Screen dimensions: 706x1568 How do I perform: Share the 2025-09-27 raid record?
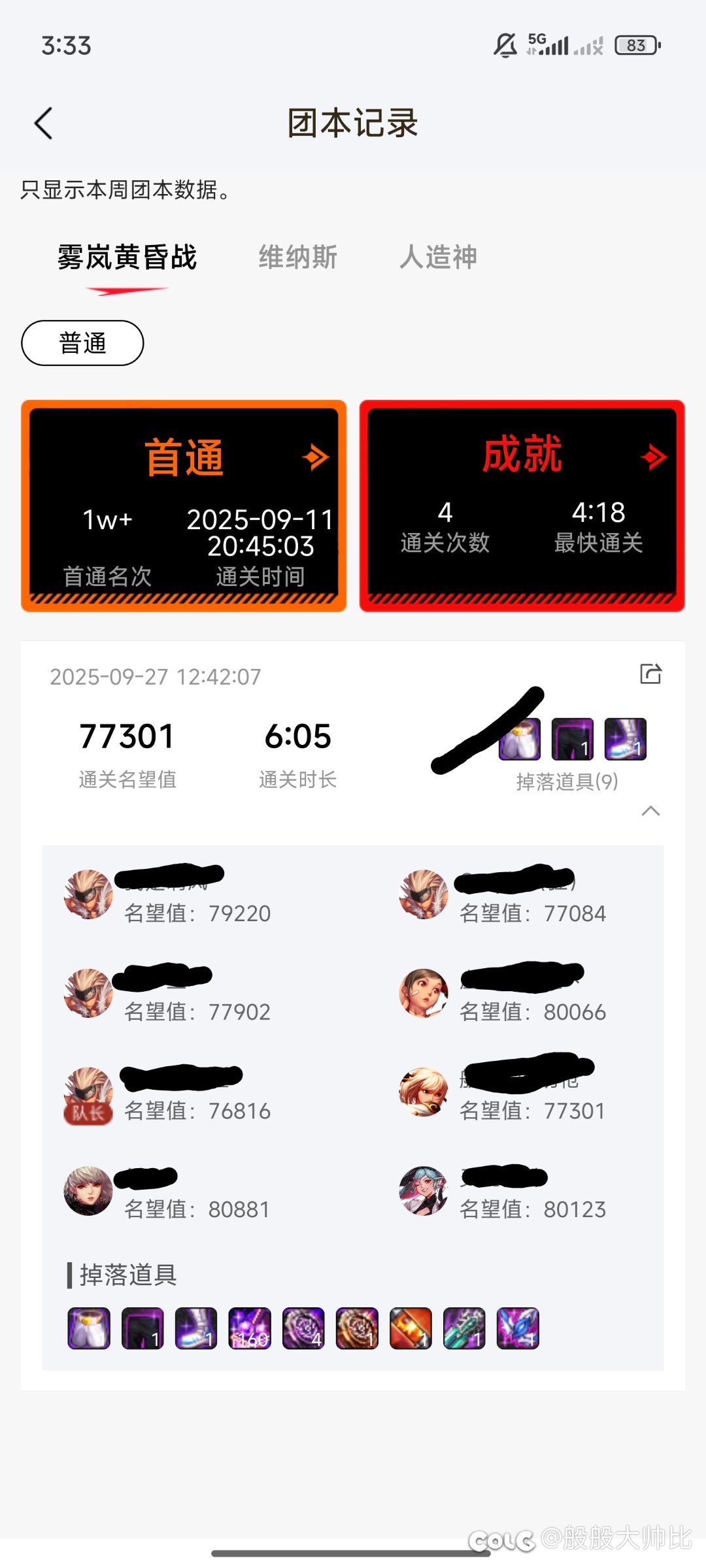(x=650, y=674)
